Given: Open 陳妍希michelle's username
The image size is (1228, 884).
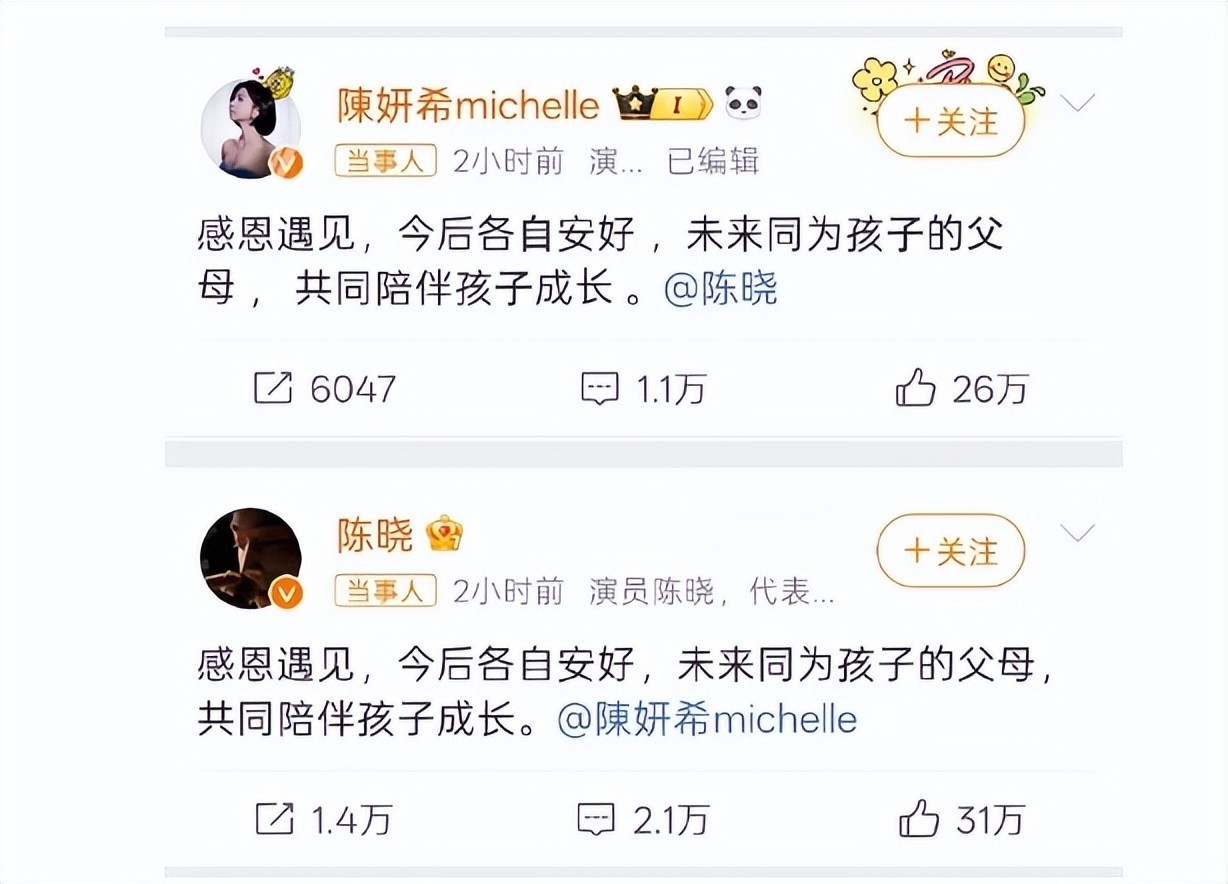Looking at the screenshot, I should (468, 105).
